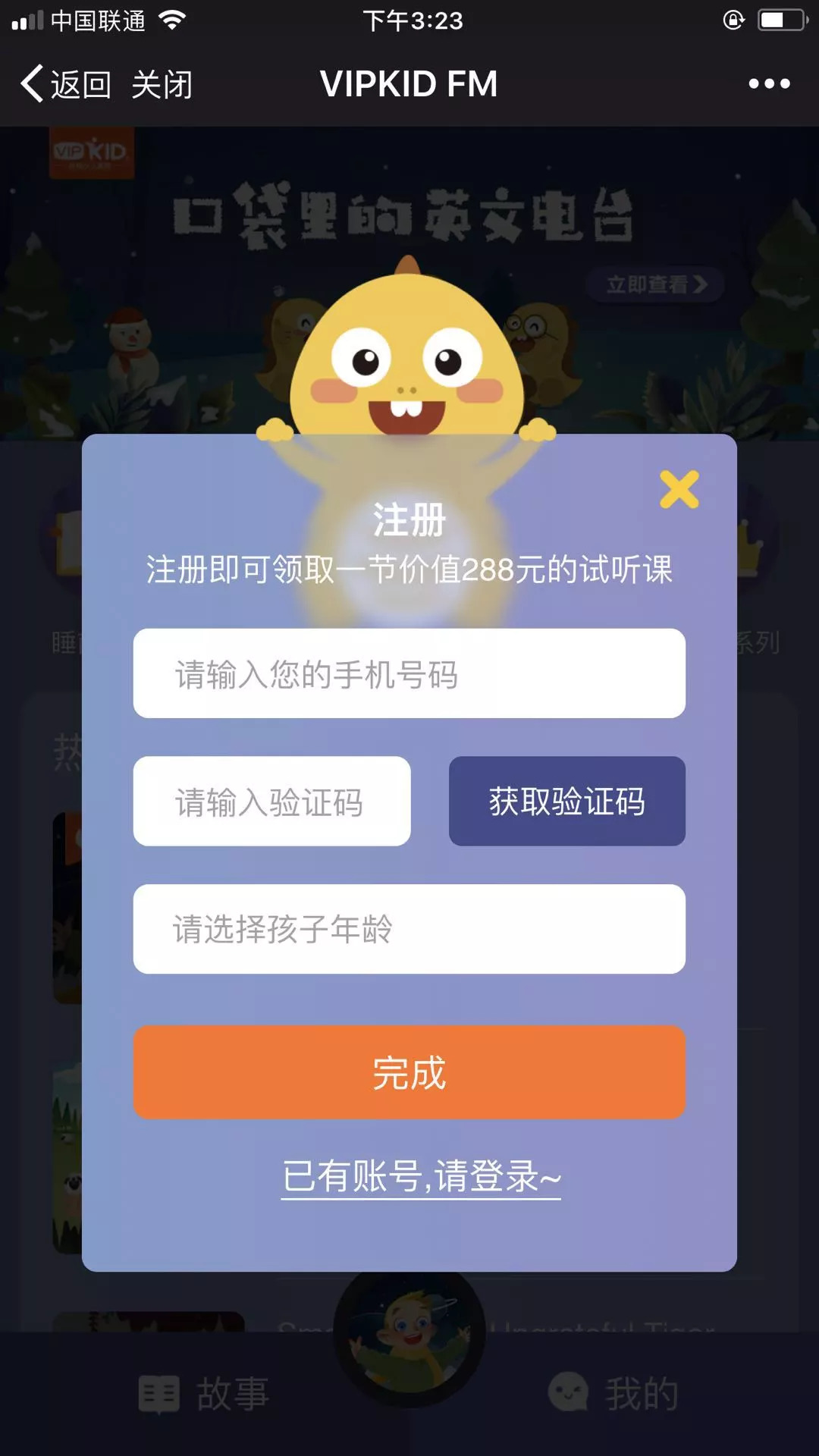Open the 已有账号,请登录~ login link
The width and height of the screenshot is (819, 1456).
421,1177
